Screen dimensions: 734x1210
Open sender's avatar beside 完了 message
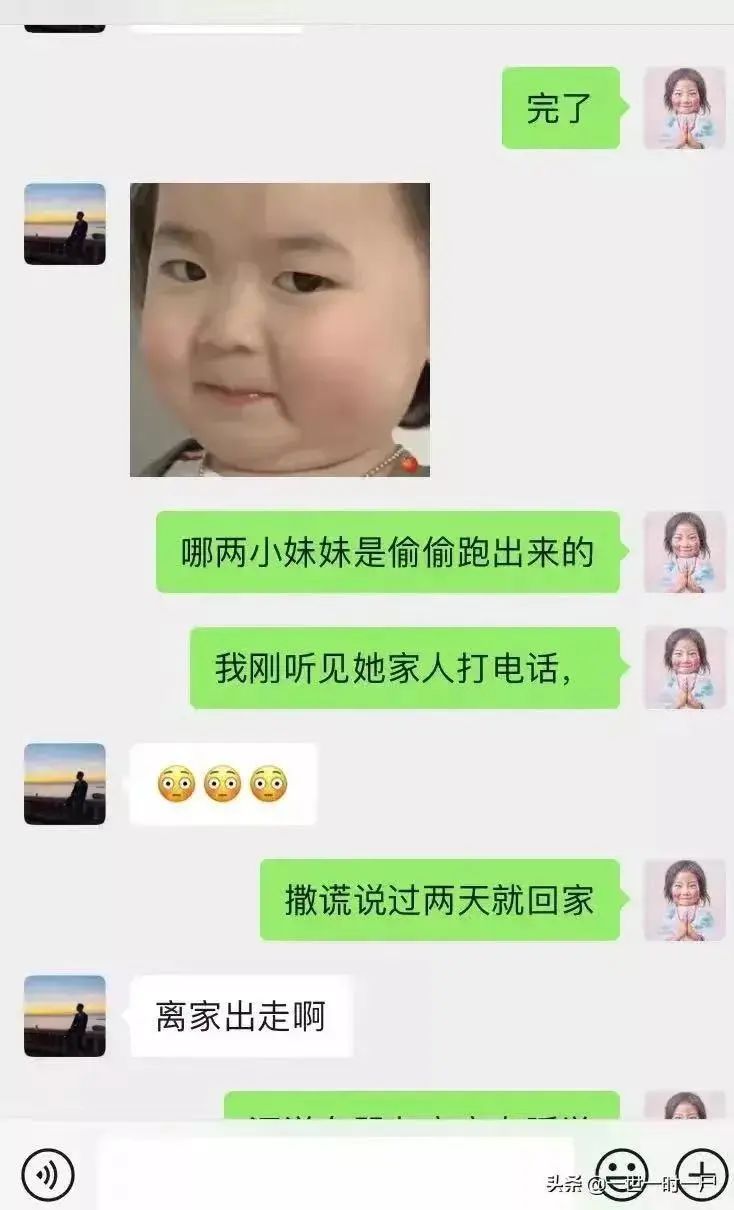(684, 108)
